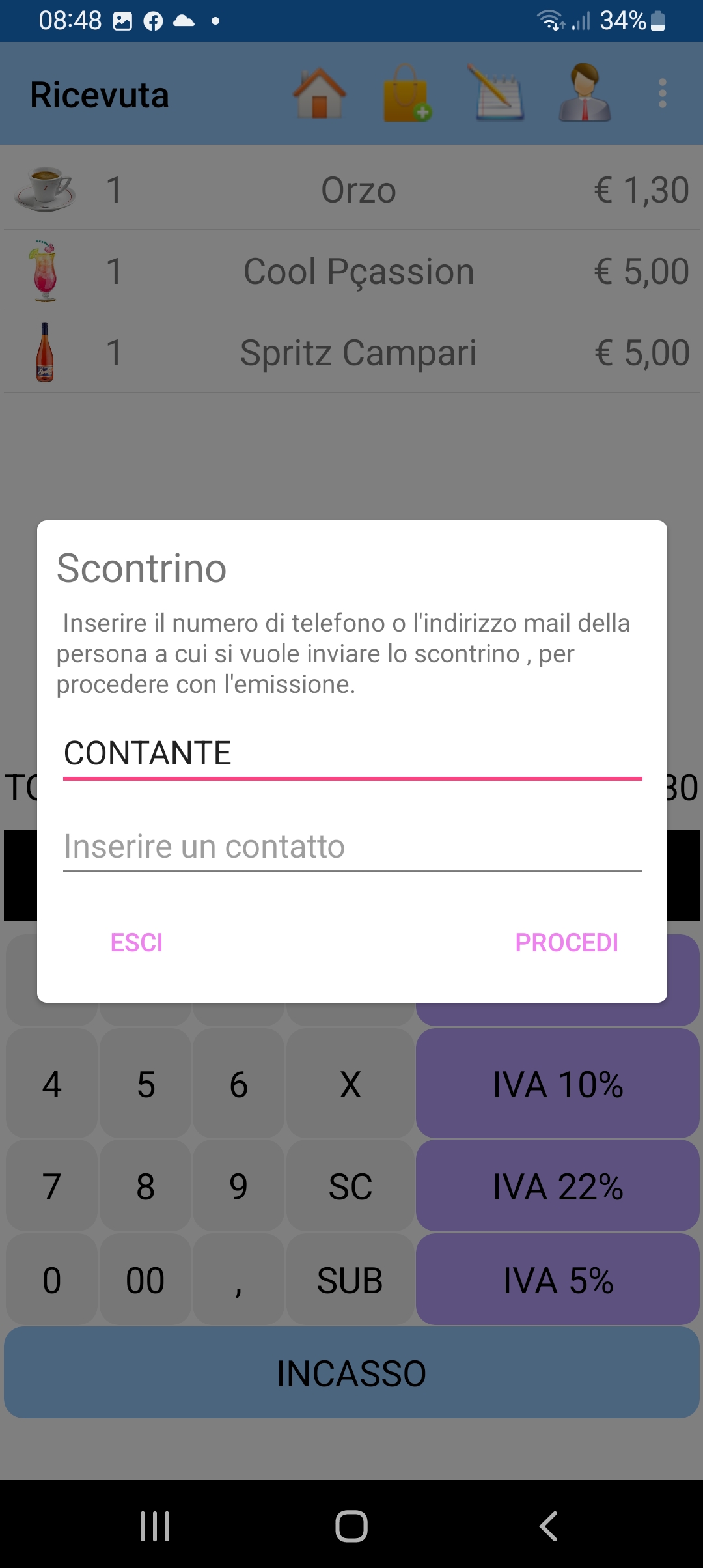The width and height of the screenshot is (703, 1568).
Task: Tap the Inserire un contatto field
Action: [351, 847]
